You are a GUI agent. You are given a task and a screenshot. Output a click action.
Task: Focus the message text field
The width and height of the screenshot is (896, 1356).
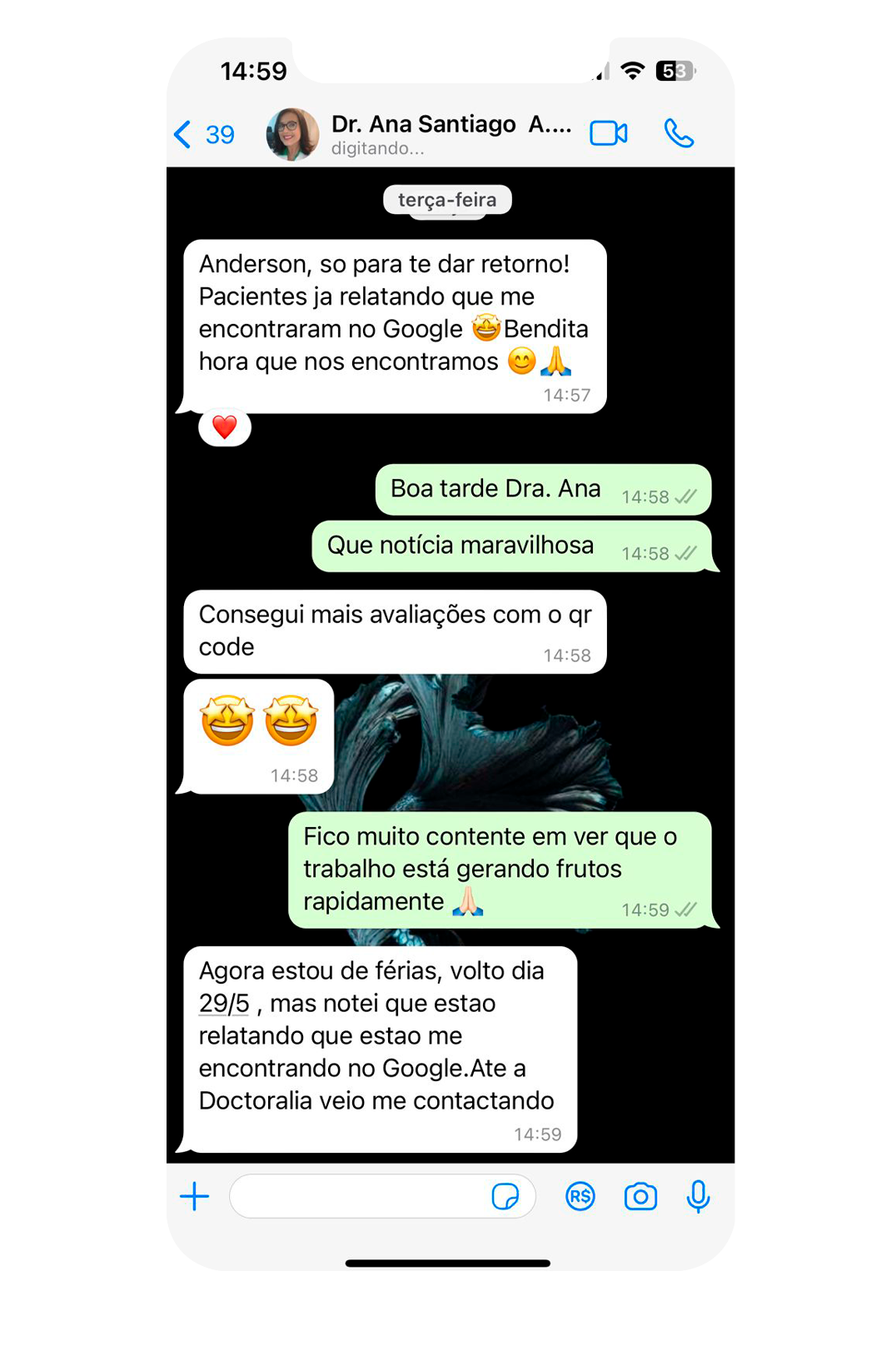point(358,1197)
